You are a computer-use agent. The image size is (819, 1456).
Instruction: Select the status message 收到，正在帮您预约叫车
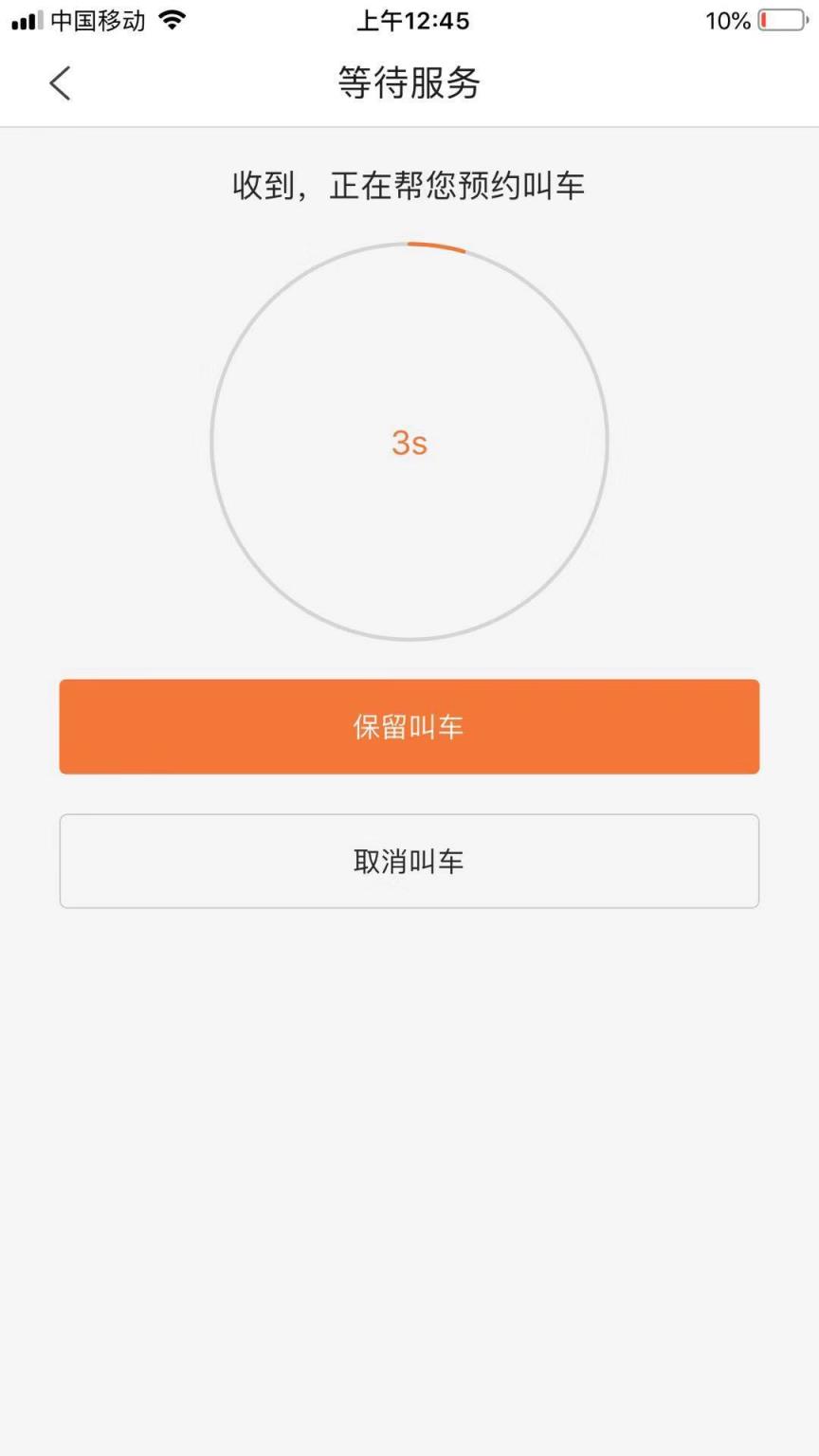408,186
